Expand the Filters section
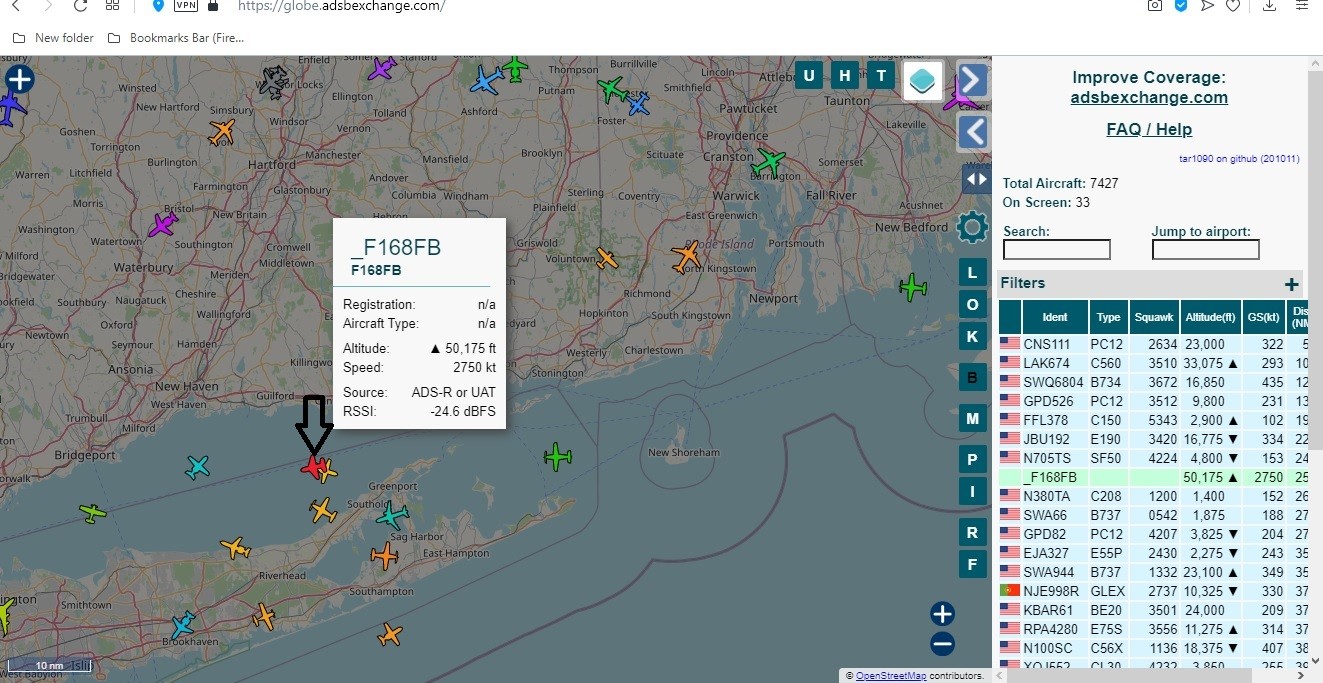Viewport: 1323px width, 683px height. coord(1291,284)
